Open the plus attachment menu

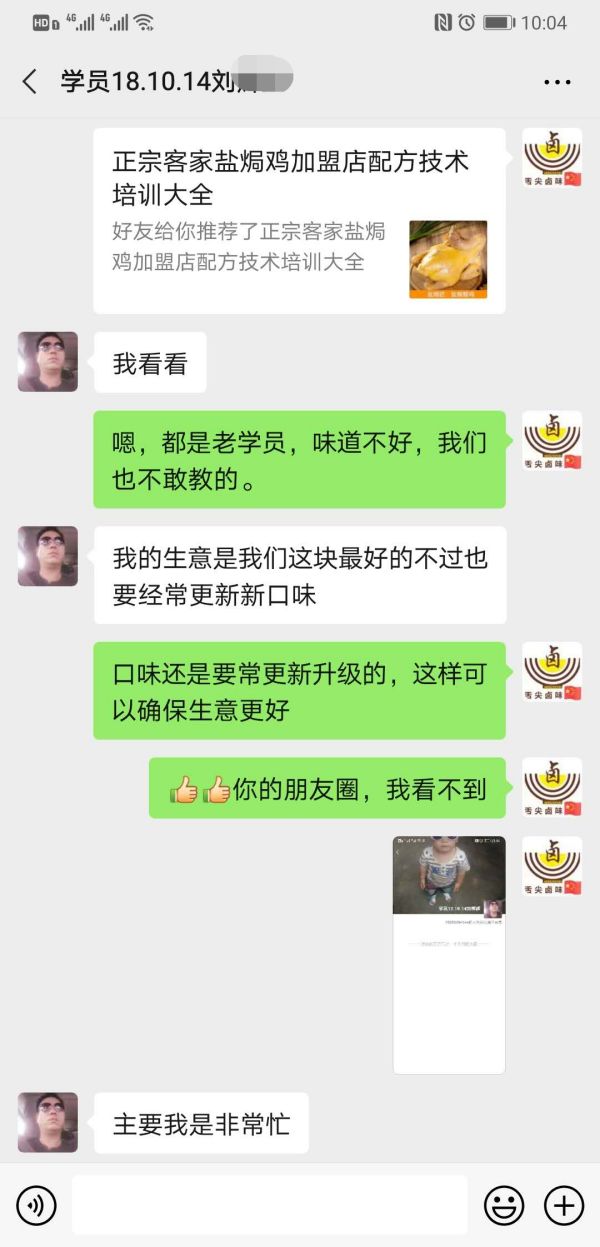click(x=564, y=1205)
